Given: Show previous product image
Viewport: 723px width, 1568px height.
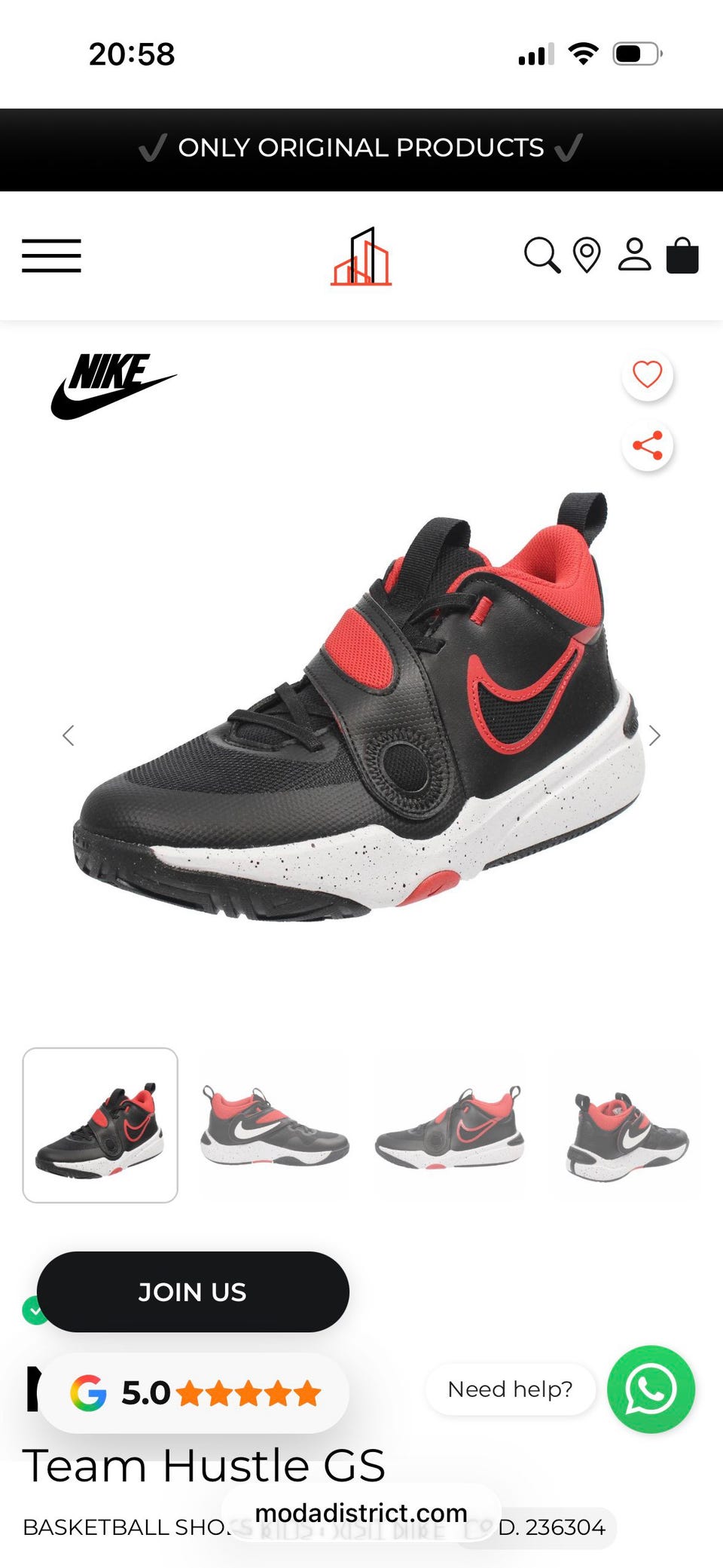Looking at the screenshot, I should (x=69, y=735).
